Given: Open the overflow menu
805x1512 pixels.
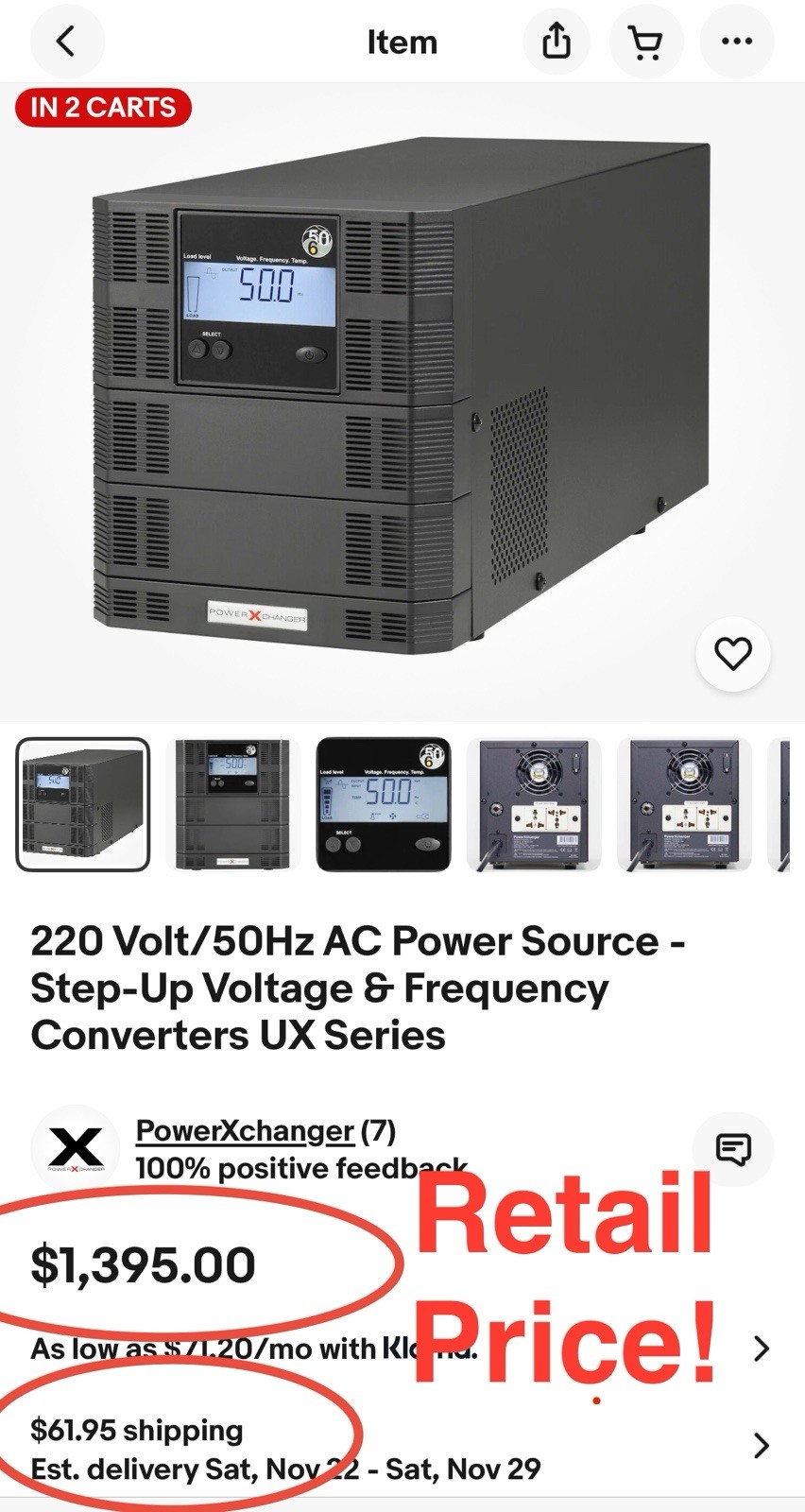Looking at the screenshot, I should point(736,42).
